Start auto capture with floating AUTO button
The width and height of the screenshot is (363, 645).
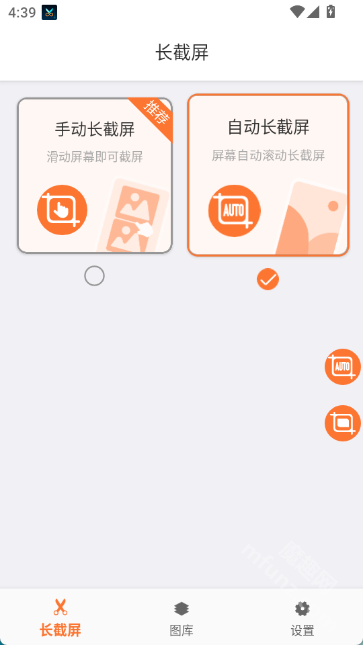tap(342, 367)
